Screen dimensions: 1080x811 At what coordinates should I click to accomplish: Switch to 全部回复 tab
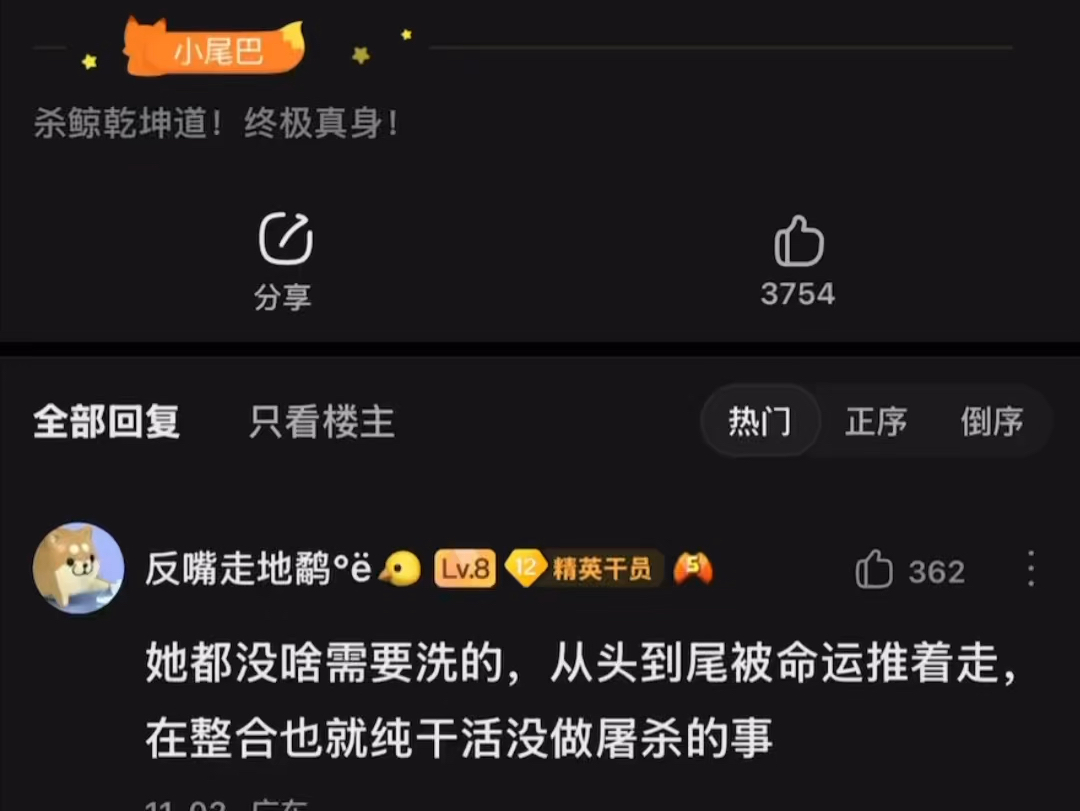[x=107, y=422]
